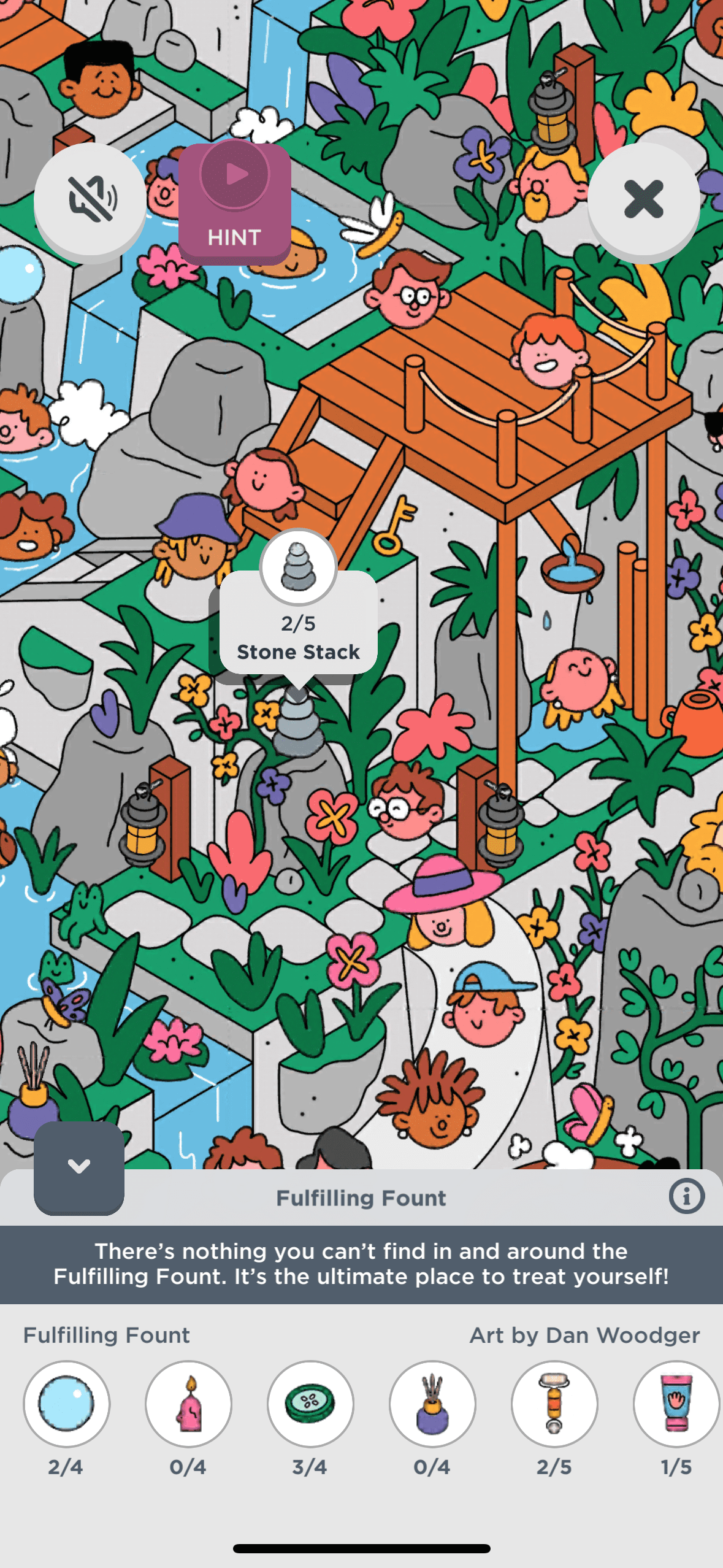The width and height of the screenshot is (723, 1568).
Task: Select the face roller item showing 2/5
Action: [554, 1403]
